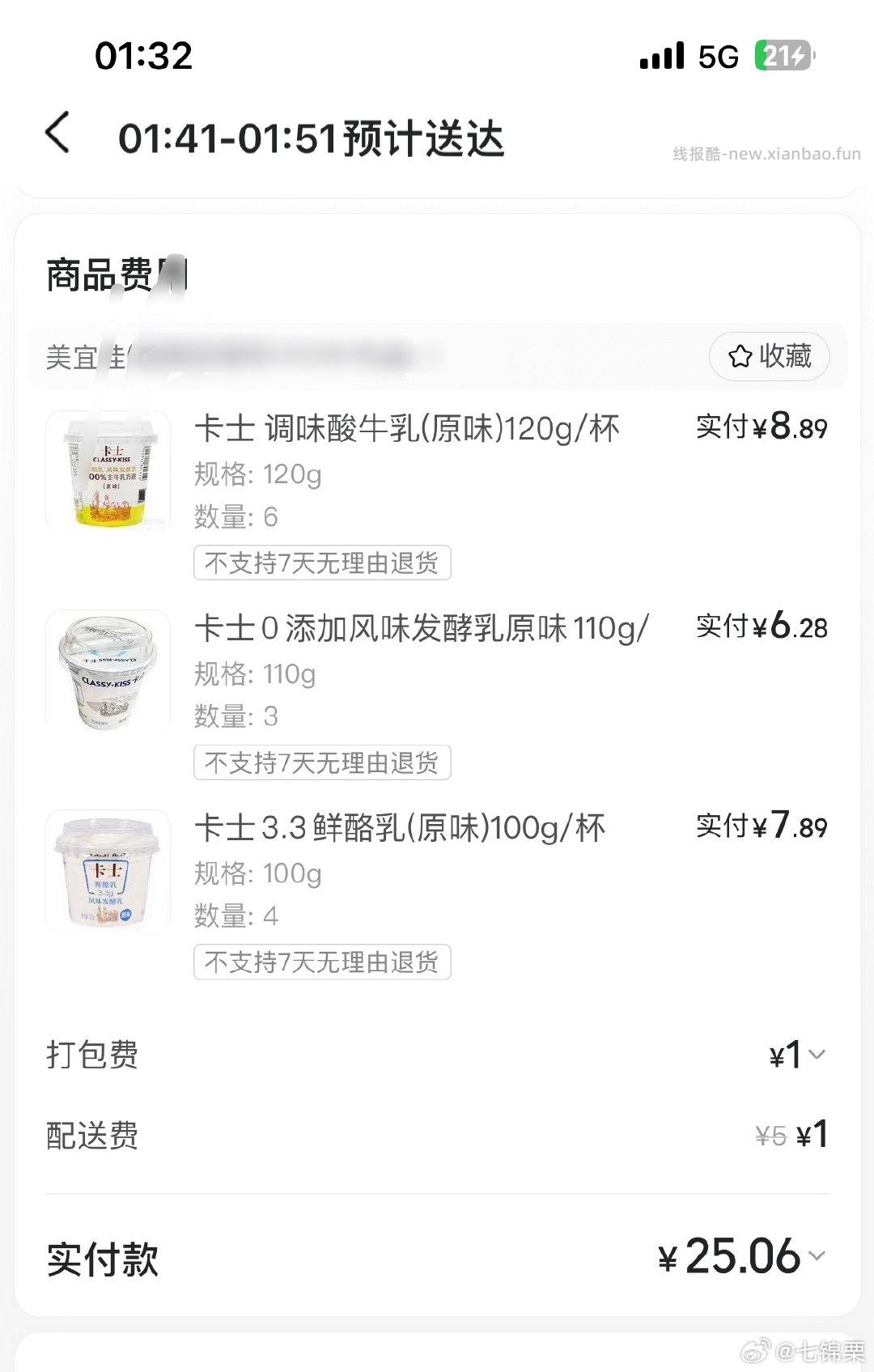Tap the thumbnail of 卡士 调味酸牛乳 yogurt
Image resolution: width=874 pixels, height=1372 pixels.
pos(109,472)
